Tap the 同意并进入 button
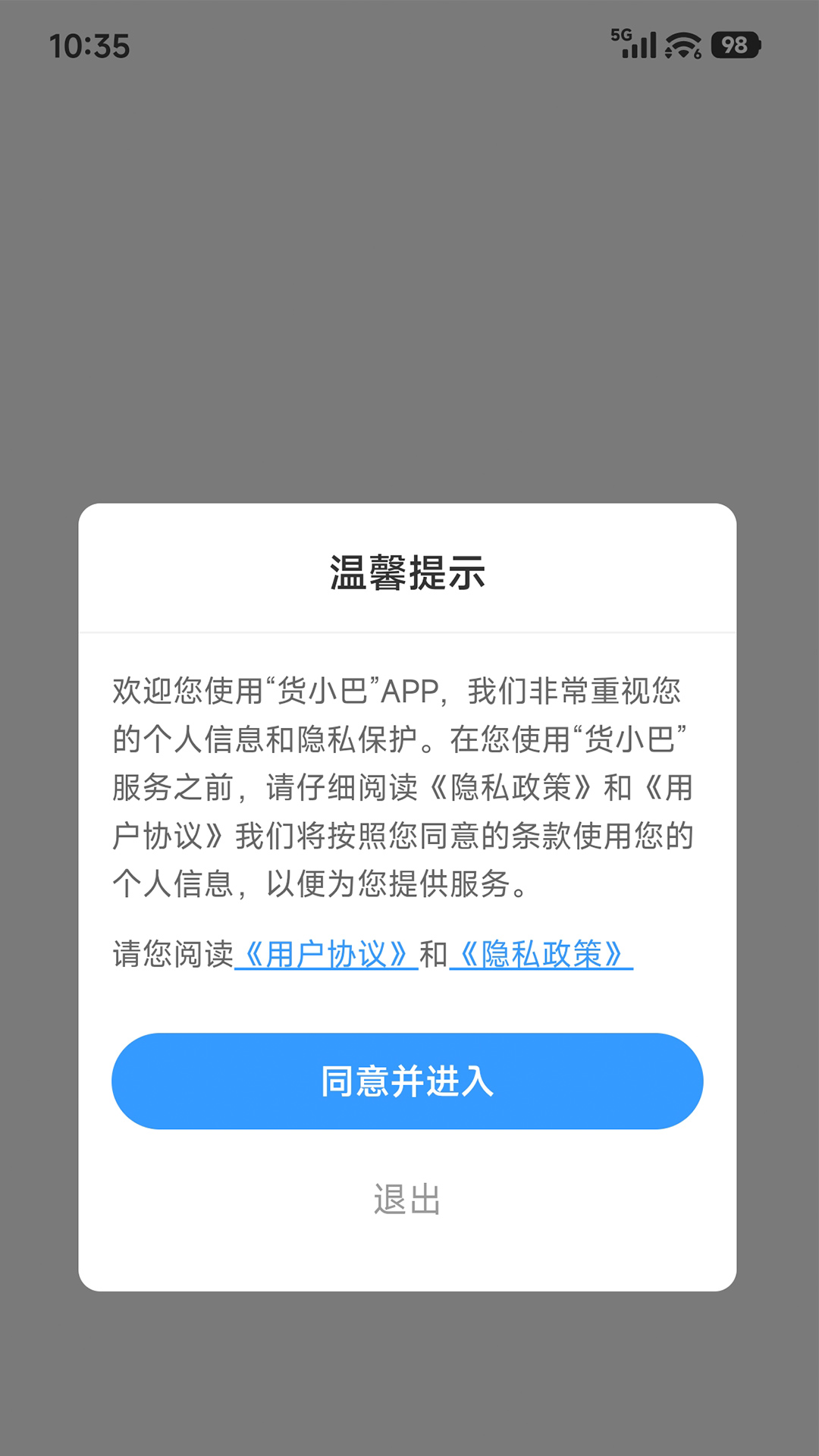 pos(407,1081)
